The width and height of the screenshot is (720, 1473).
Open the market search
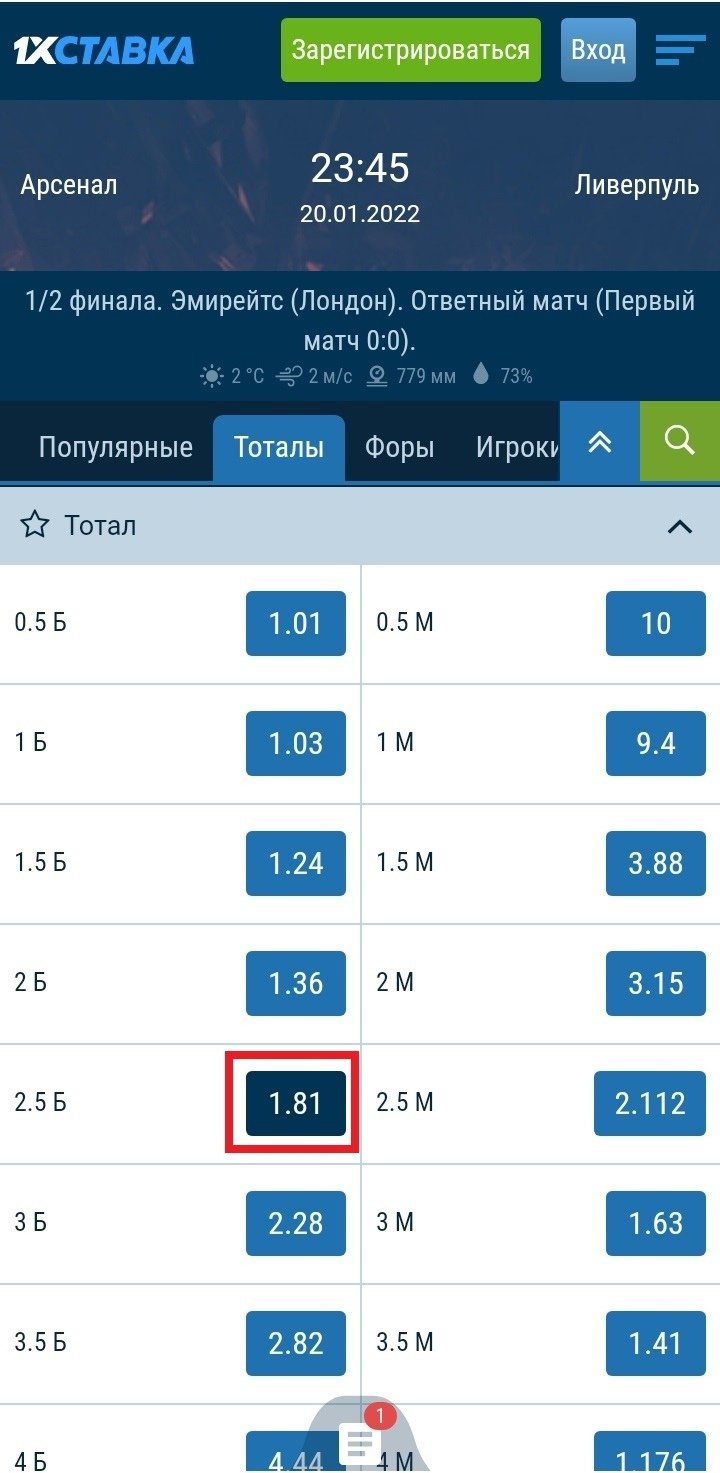679,441
